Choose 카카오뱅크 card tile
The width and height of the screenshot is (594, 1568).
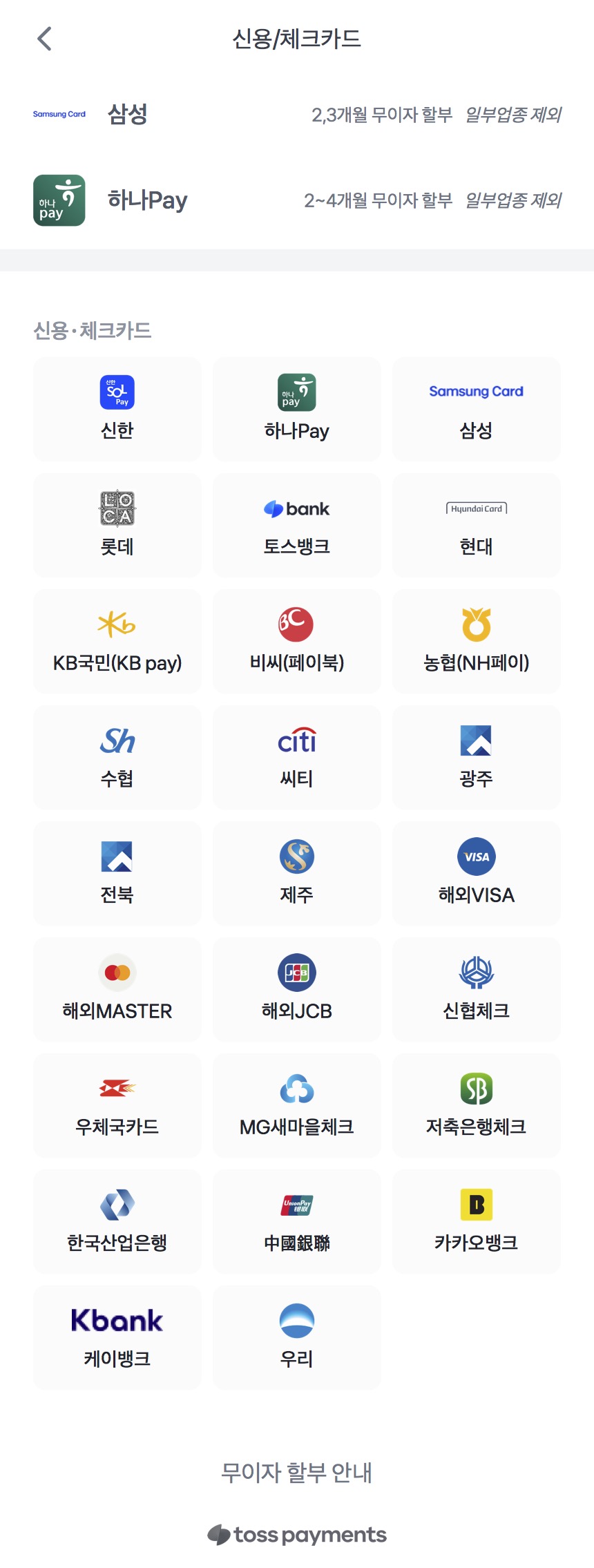click(477, 1221)
